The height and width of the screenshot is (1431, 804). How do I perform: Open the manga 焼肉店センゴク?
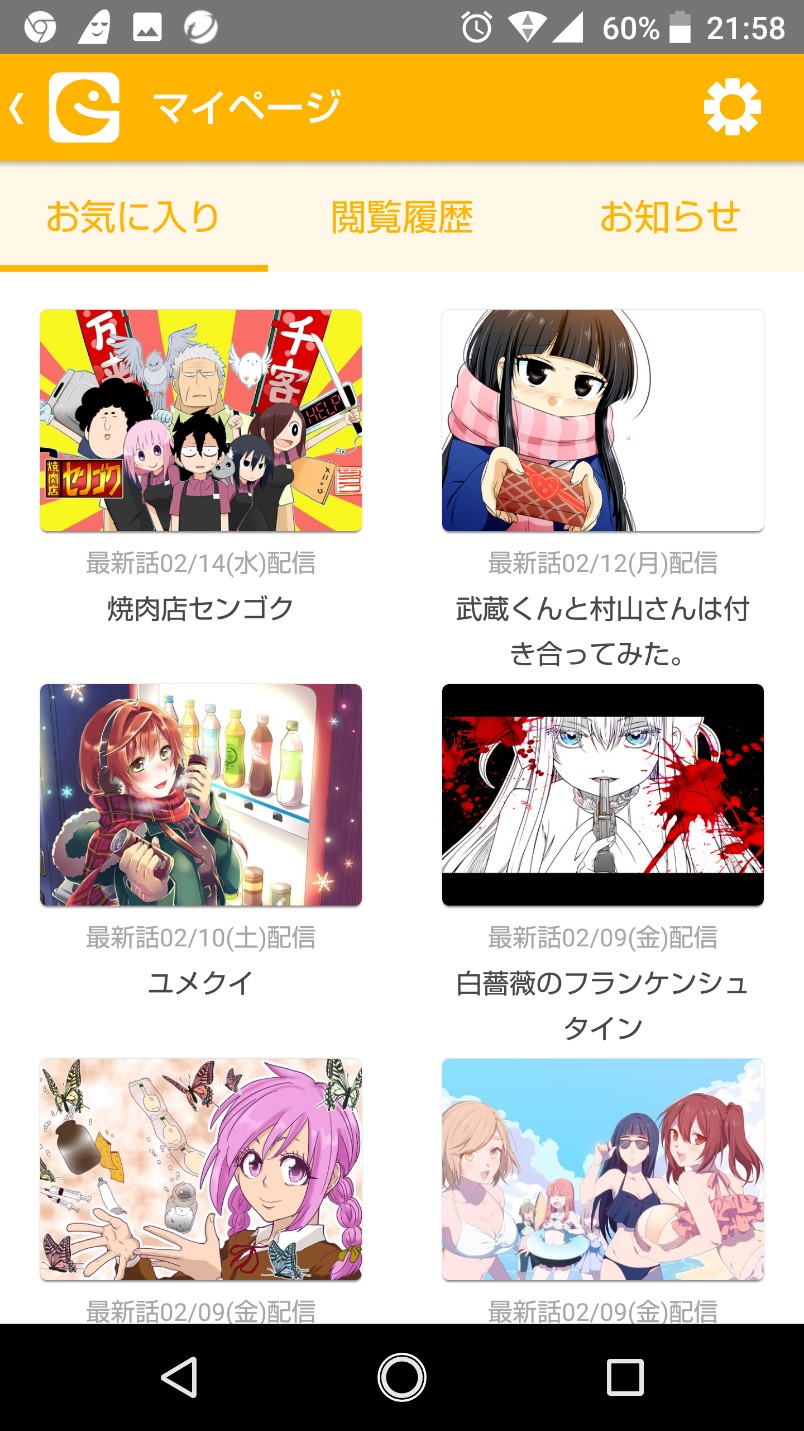pyautogui.click(x=201, y=421)
